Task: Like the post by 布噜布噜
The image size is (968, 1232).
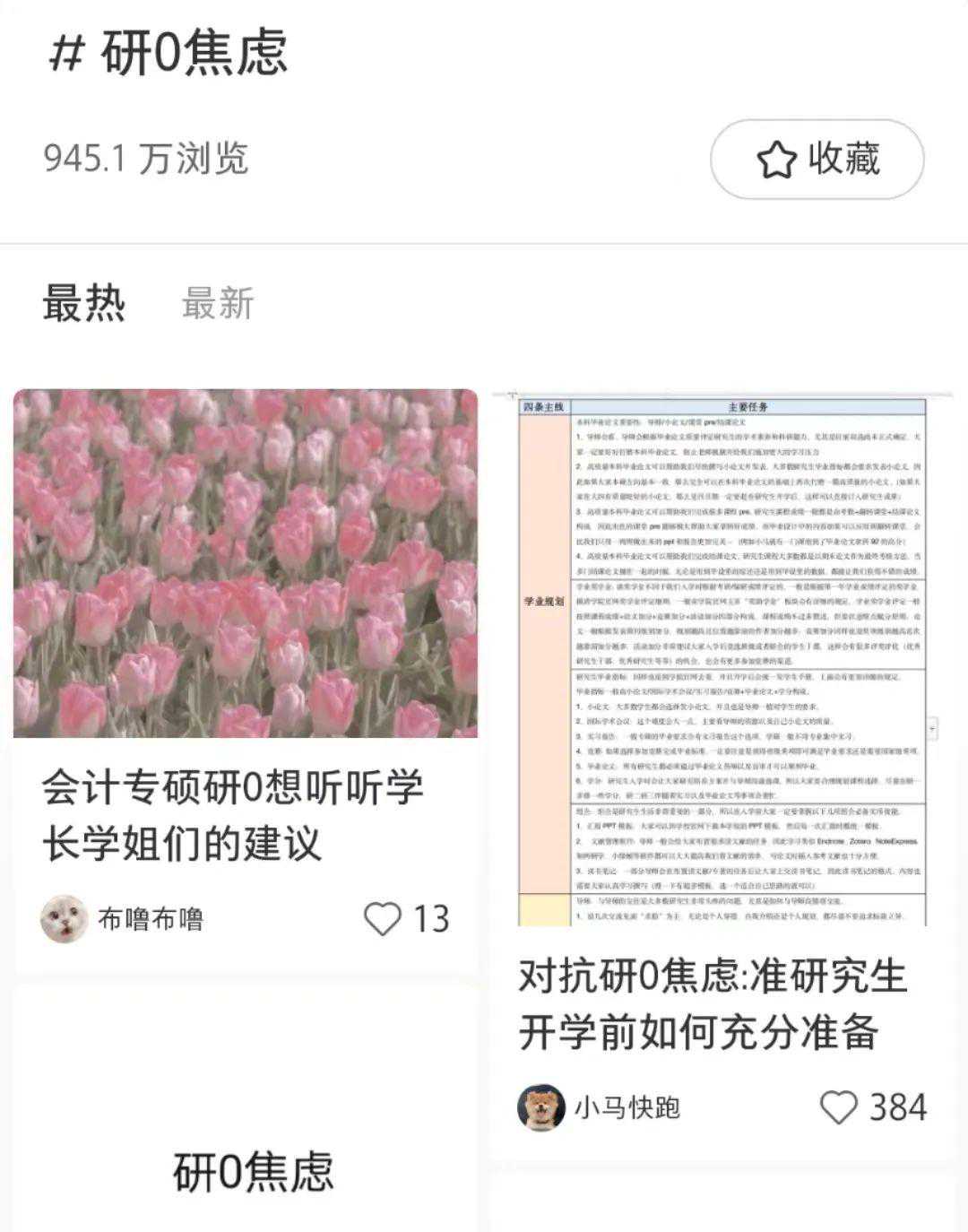Action: [x=384, y=919]
